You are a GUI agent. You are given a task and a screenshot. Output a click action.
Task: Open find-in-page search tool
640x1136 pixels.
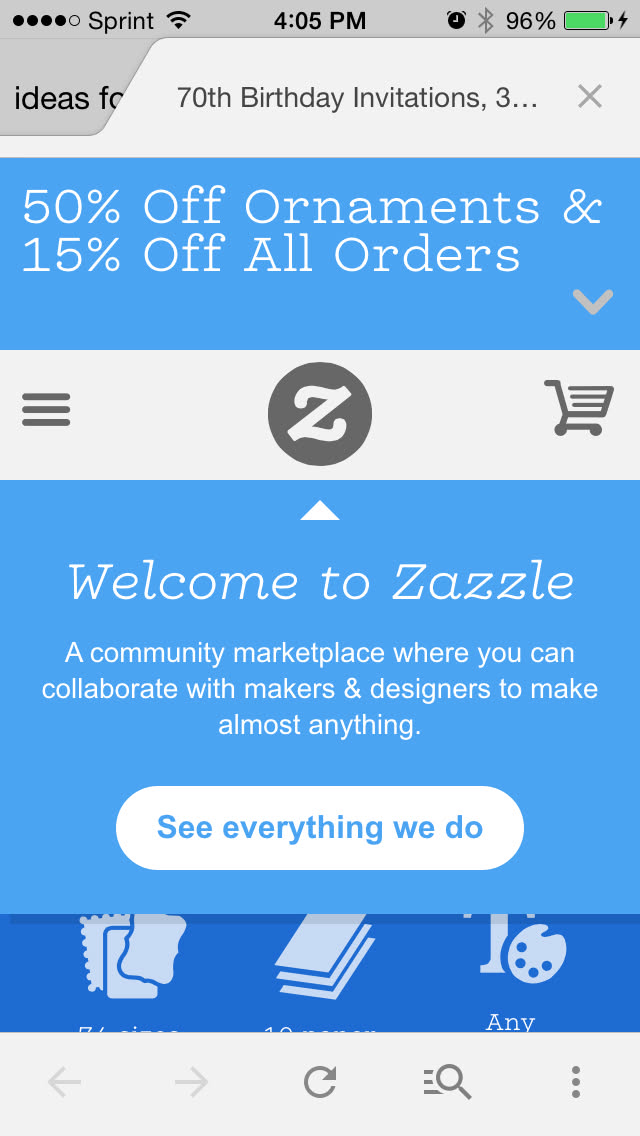[x=447, y=1082]
